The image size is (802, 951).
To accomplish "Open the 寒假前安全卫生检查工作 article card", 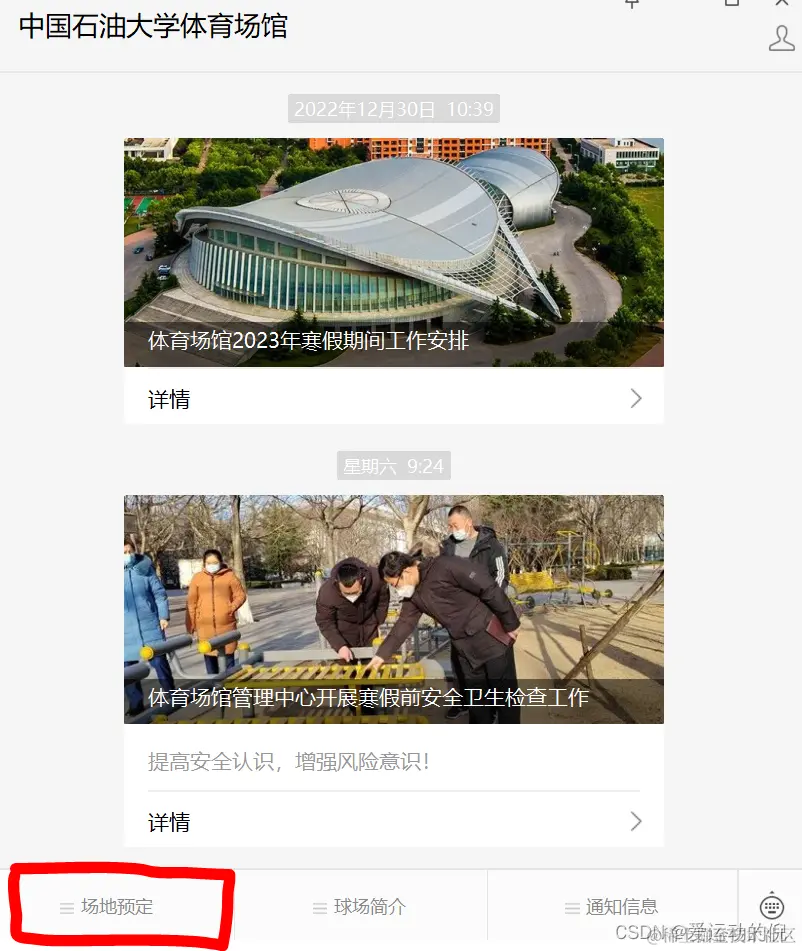I will [x=393, y=608].
